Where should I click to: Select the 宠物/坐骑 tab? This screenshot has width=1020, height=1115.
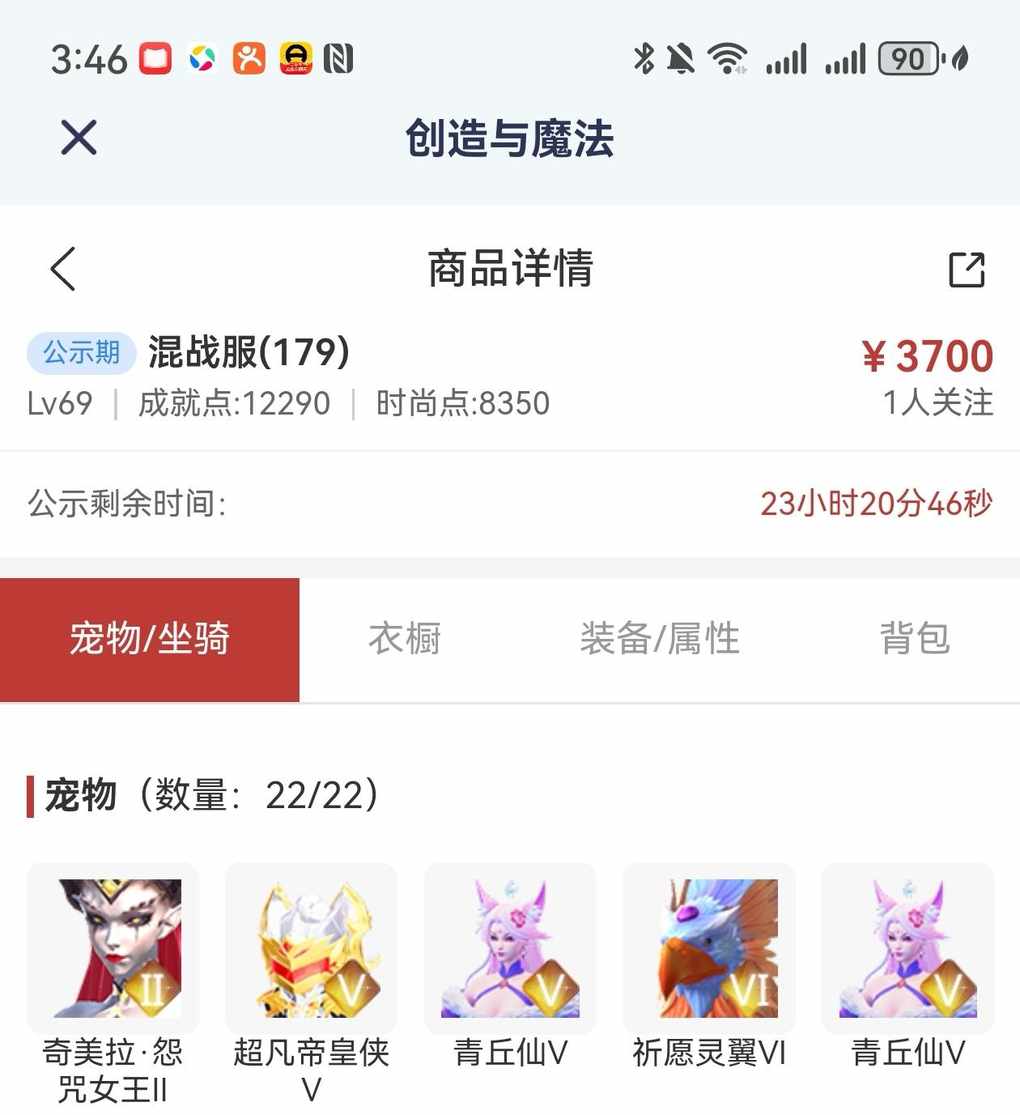150,639
